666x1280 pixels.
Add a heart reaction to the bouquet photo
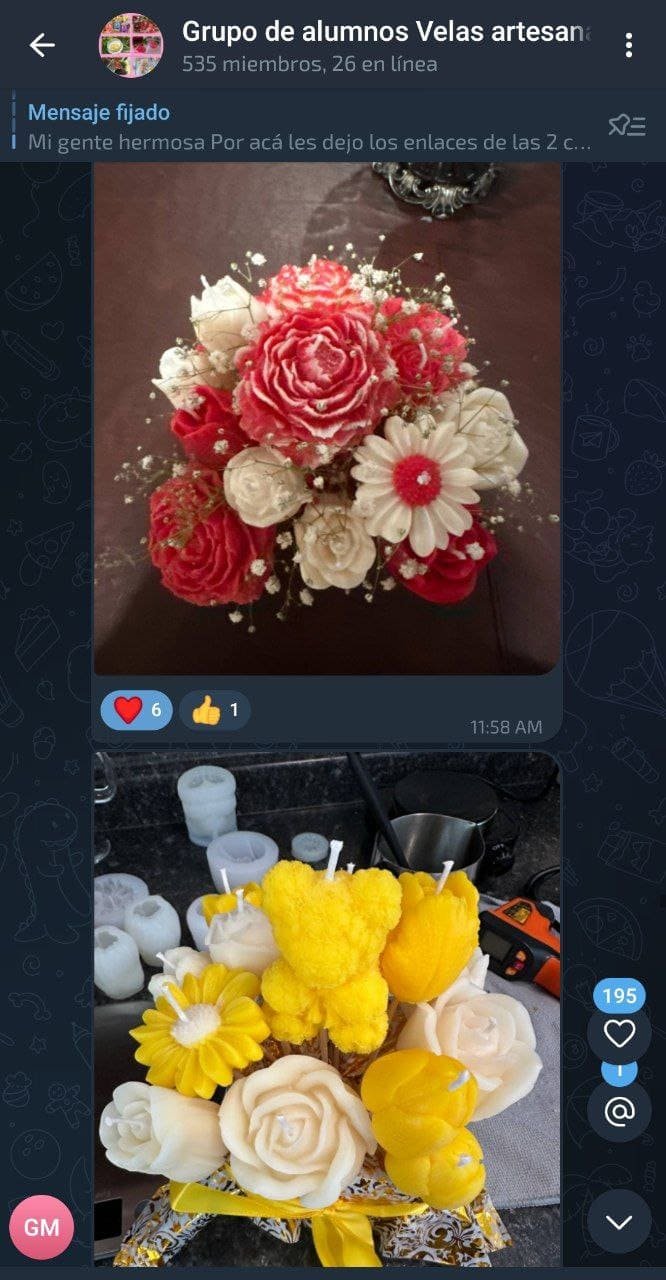pyautogui.click(x=137, y=711)
